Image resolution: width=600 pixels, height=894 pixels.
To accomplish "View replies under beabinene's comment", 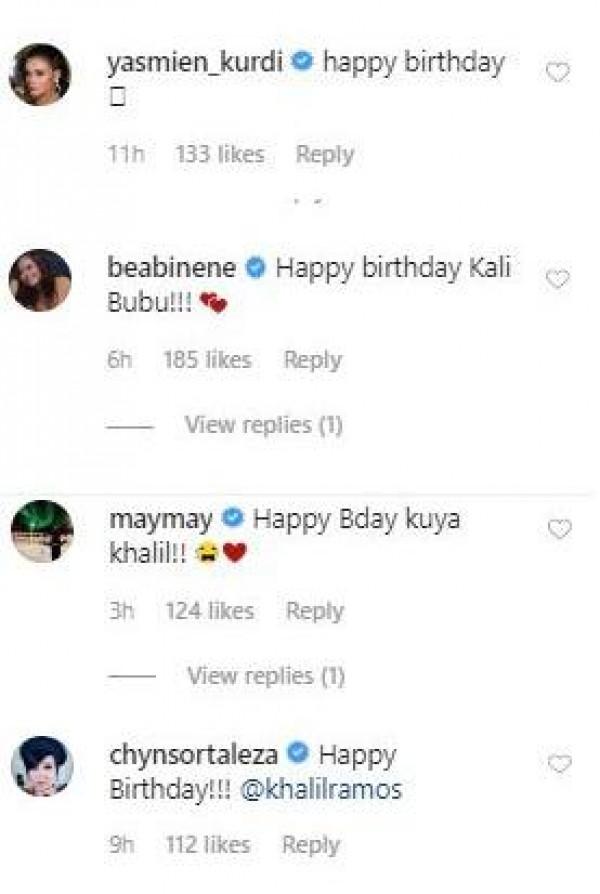I will [x=263, y=425].
